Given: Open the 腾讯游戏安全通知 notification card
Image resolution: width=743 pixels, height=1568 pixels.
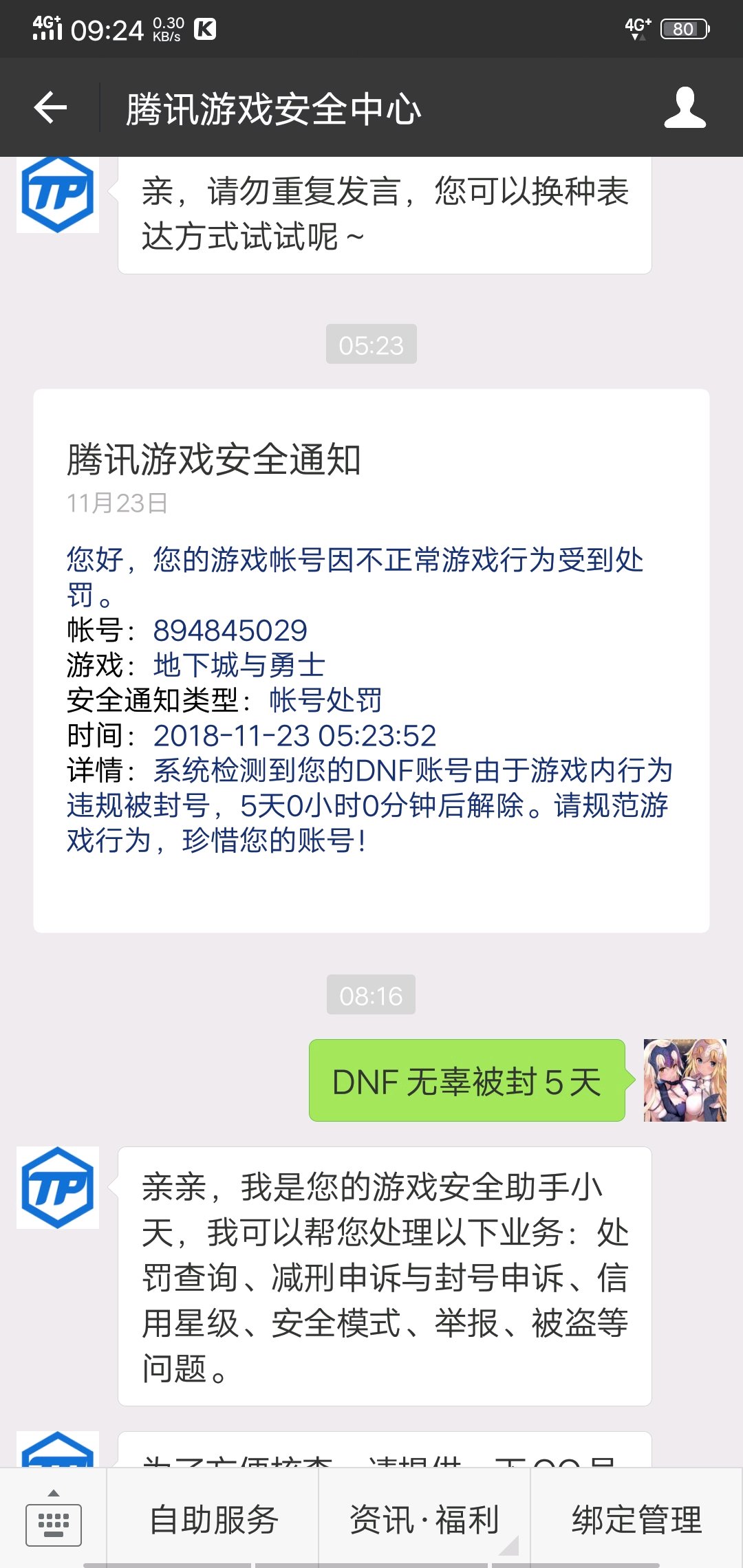Looking at the screenshot, I should click(371, 661).
